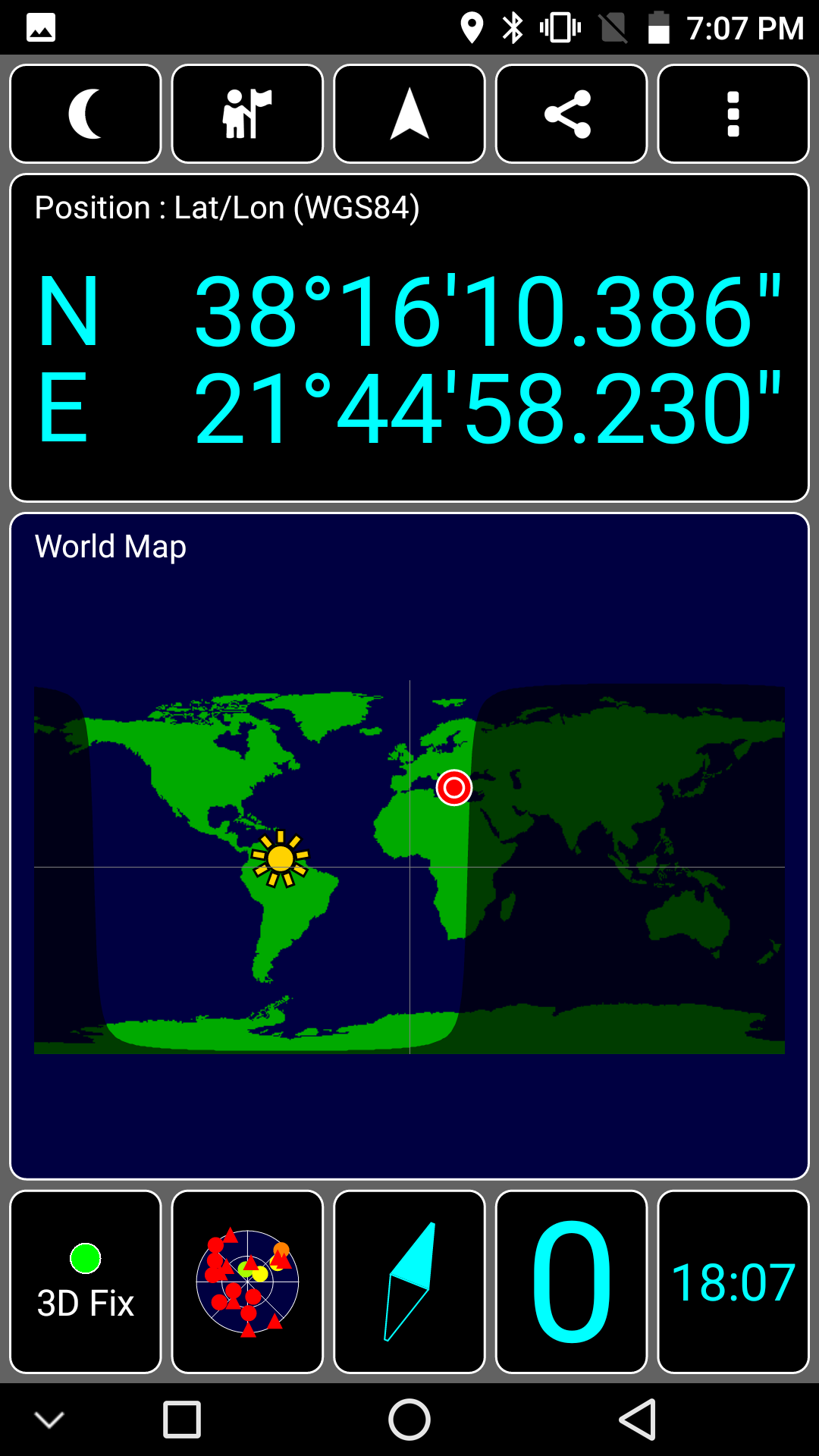Viewport: 819px width, 1456px height.
Task: Open the three-dot overflow menu
Action: [733, 114]
